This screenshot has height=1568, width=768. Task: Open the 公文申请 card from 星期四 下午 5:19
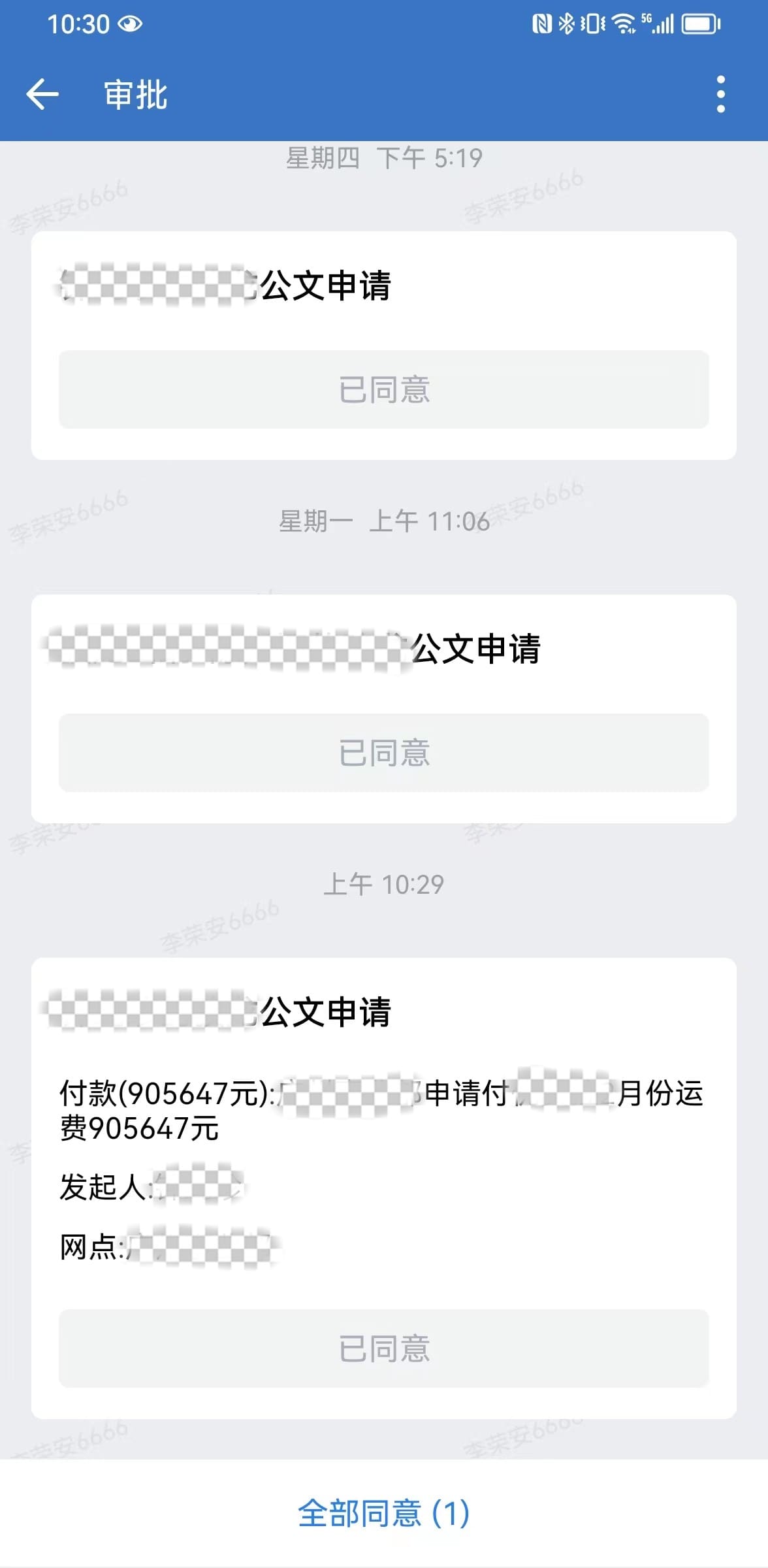(383, 286)
